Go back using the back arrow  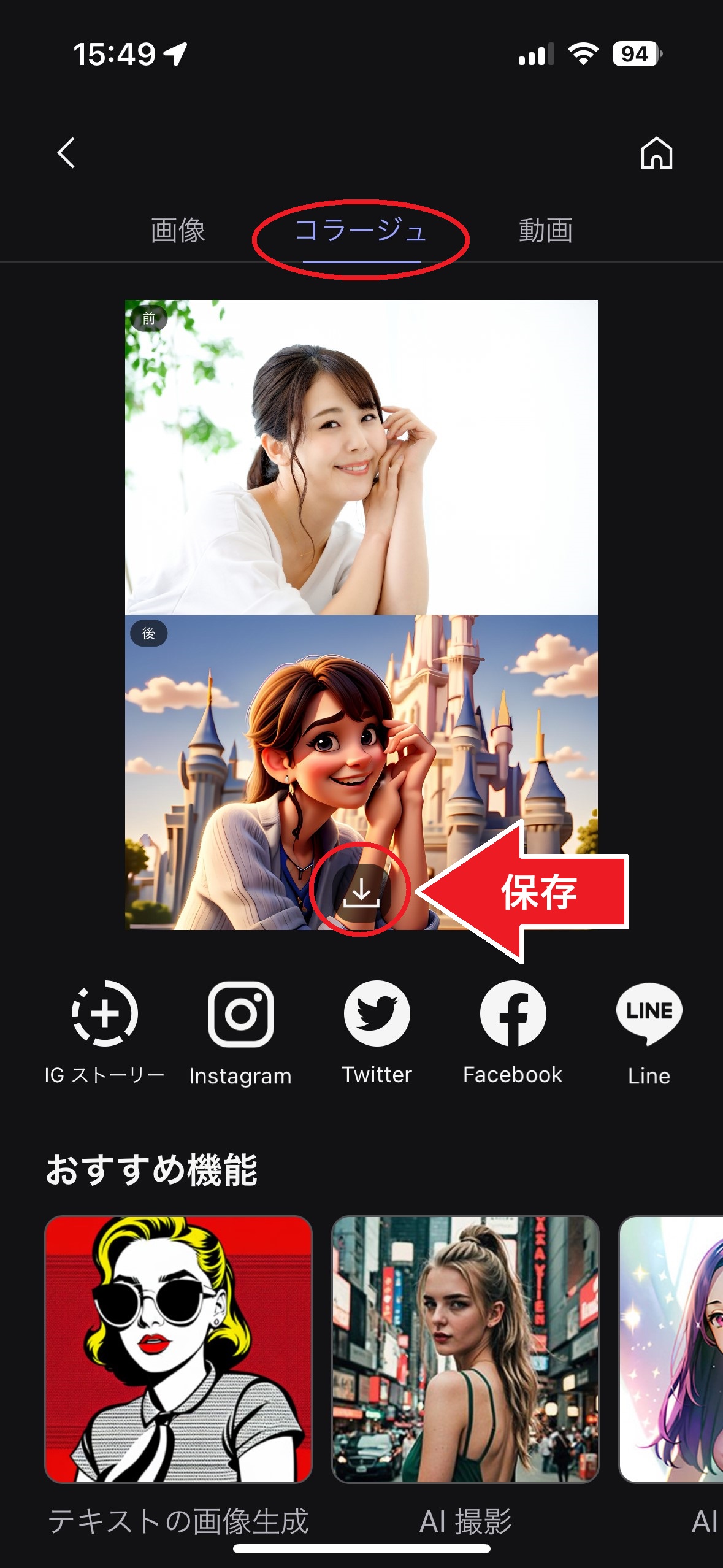[x=66, y=153]
